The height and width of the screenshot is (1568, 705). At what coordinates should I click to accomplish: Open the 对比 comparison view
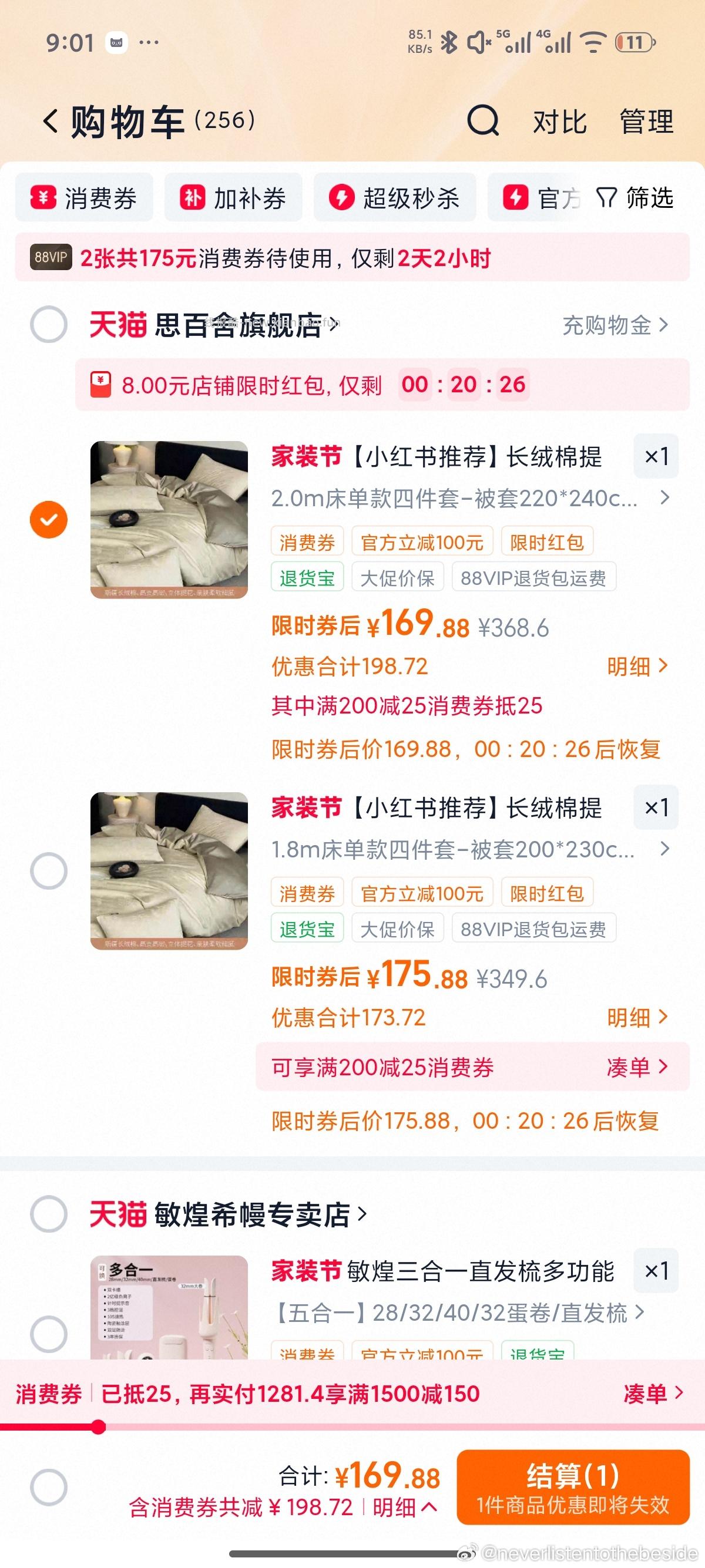(559, 121)
